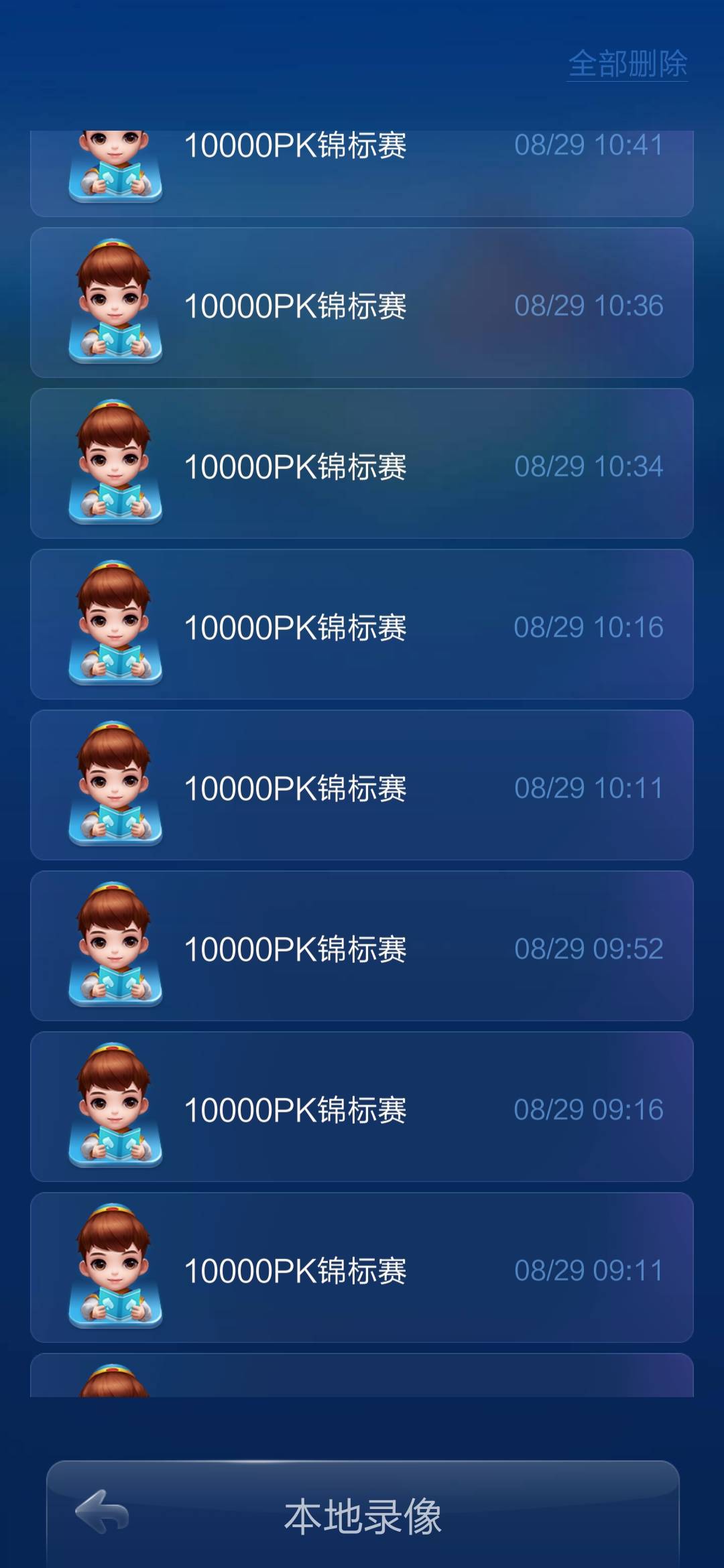Screen dimensions: 724x1568
Task: Tap 全部删除 to delete all recordings
Action: click(627, 64)
